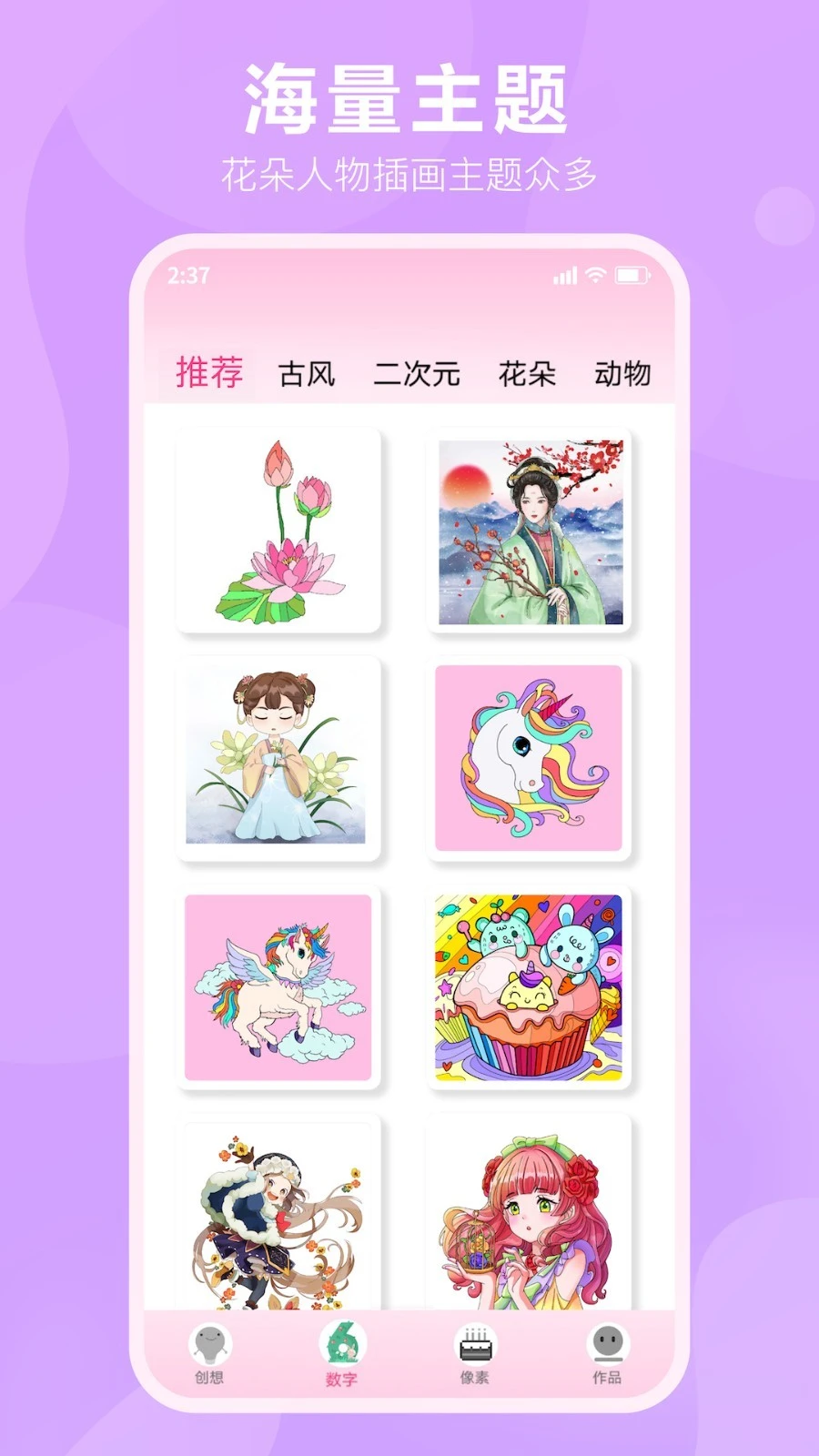Switch to the 古风 category tab
The height and width of the screenshot is (1456, 819).
tap(307, 372)
